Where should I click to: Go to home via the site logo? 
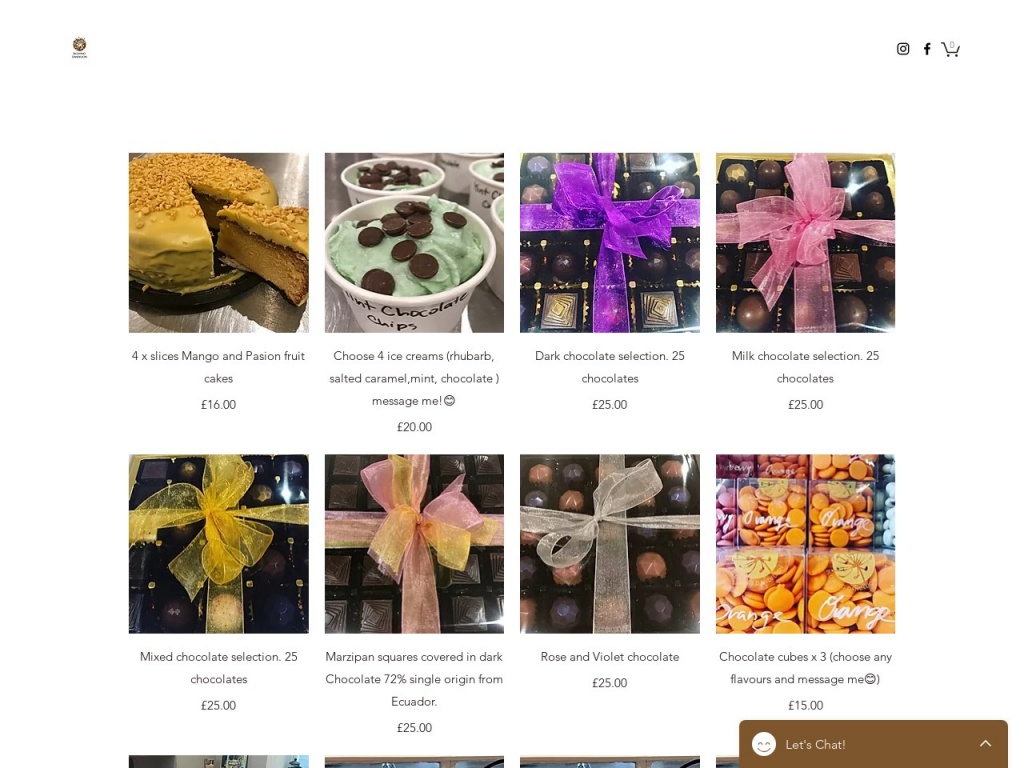79,48
